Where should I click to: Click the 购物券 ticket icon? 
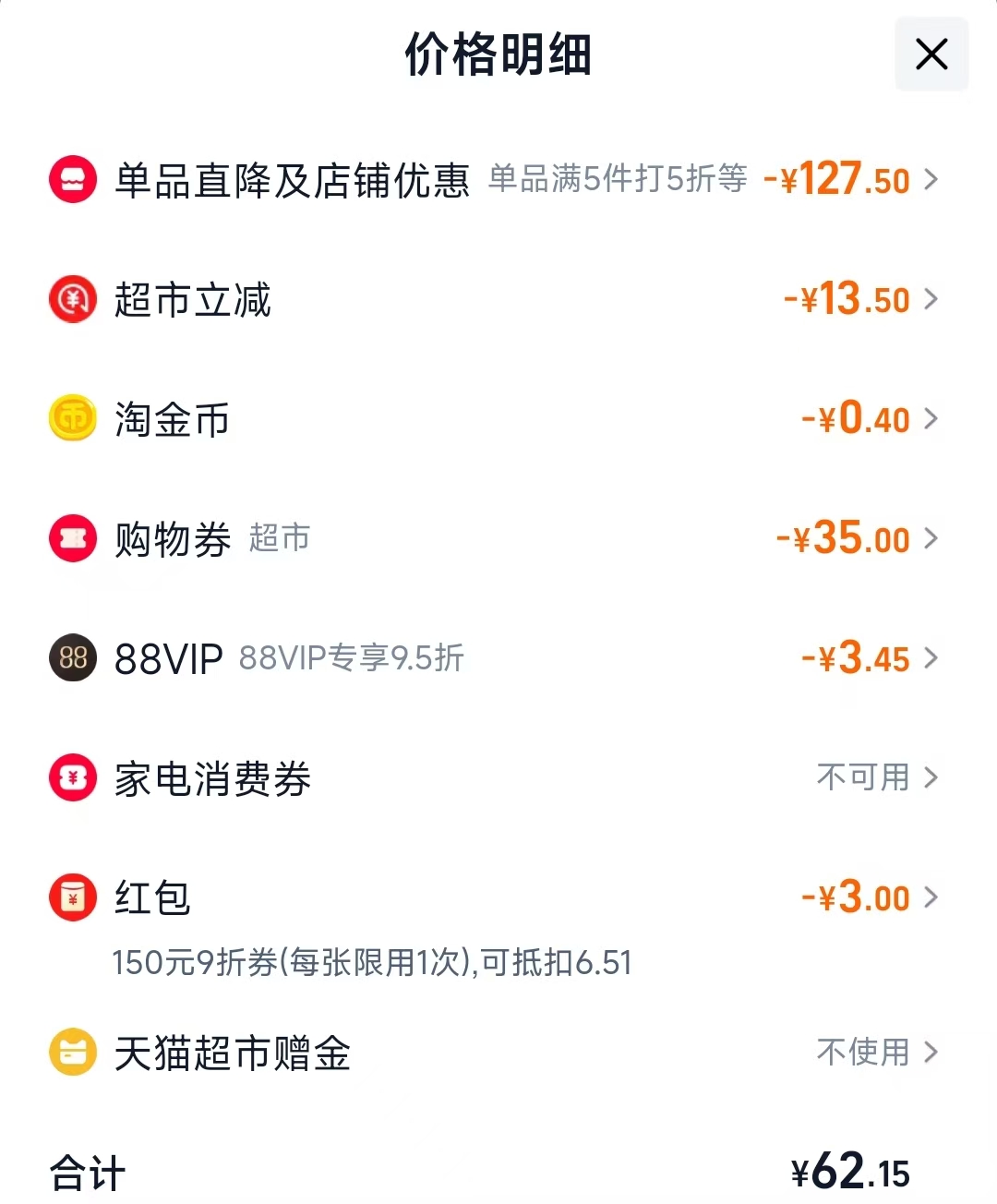72,538
